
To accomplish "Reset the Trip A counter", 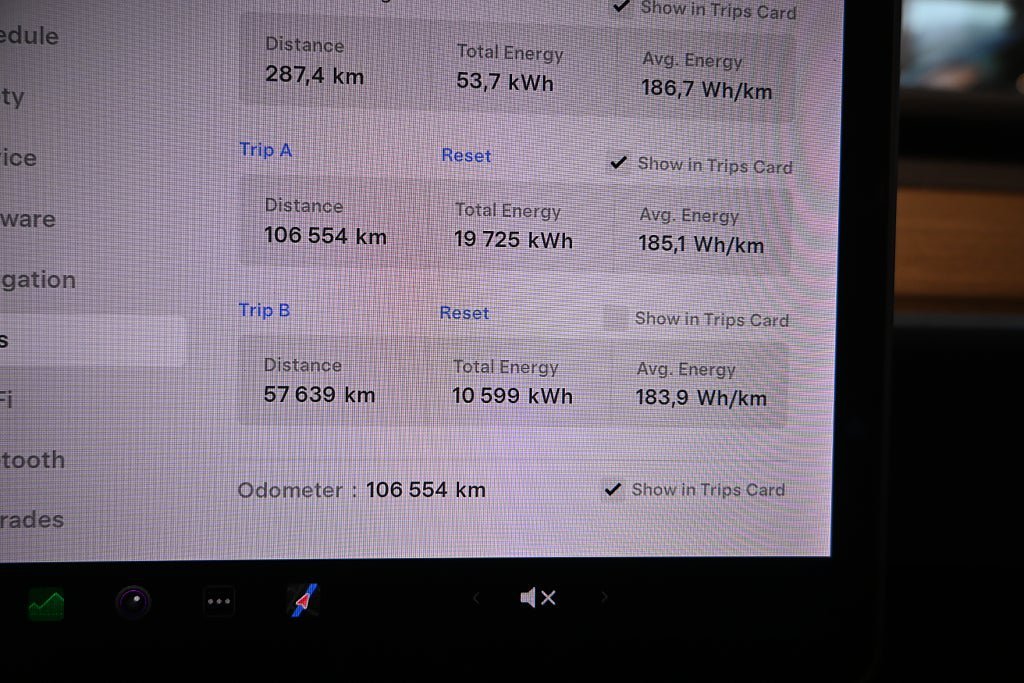I will click(x=466, y=156).
